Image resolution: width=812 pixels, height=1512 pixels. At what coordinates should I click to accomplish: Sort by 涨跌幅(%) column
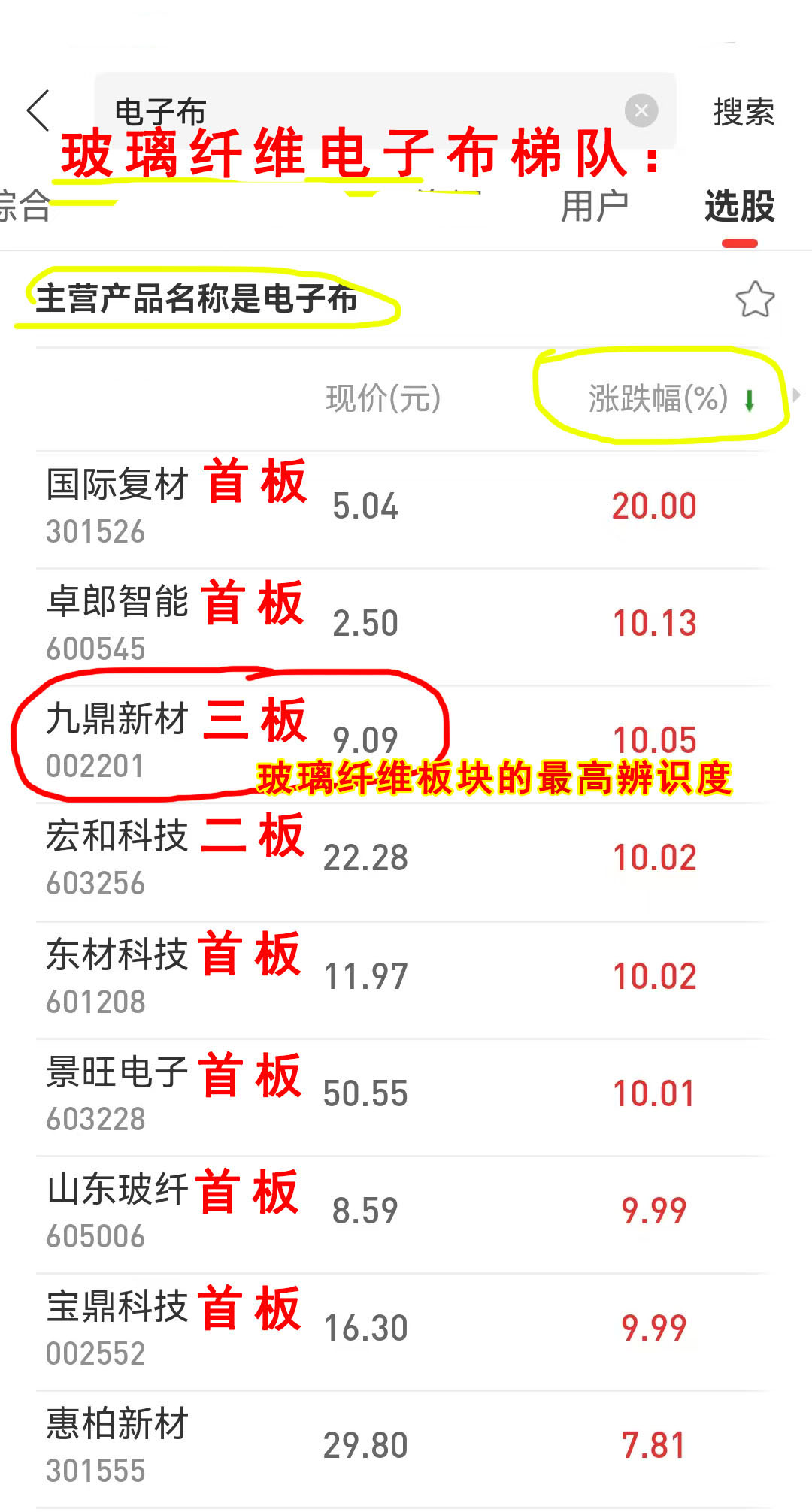659,398
